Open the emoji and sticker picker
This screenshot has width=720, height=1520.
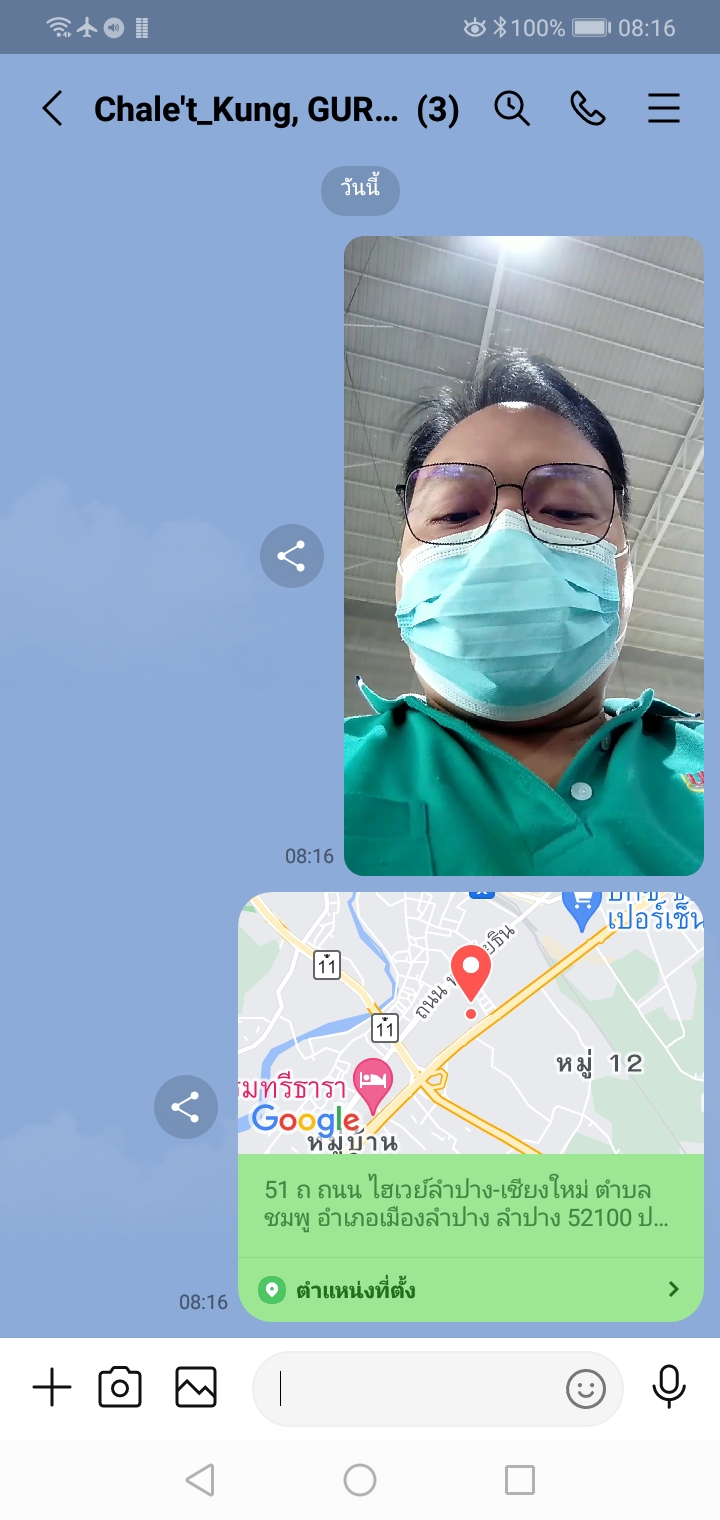(x=586, y=1388)
